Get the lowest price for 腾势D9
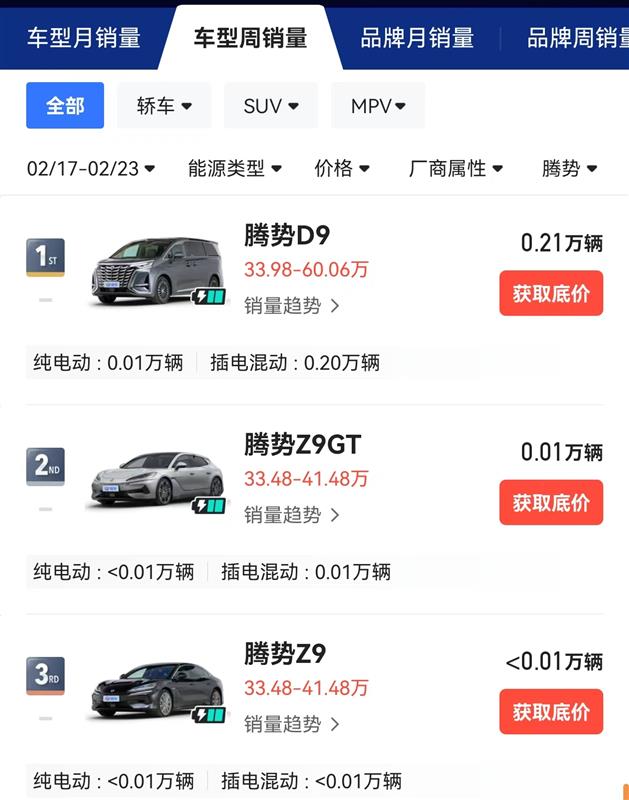Screen dimensions: 629x800 tap(551, 293)
